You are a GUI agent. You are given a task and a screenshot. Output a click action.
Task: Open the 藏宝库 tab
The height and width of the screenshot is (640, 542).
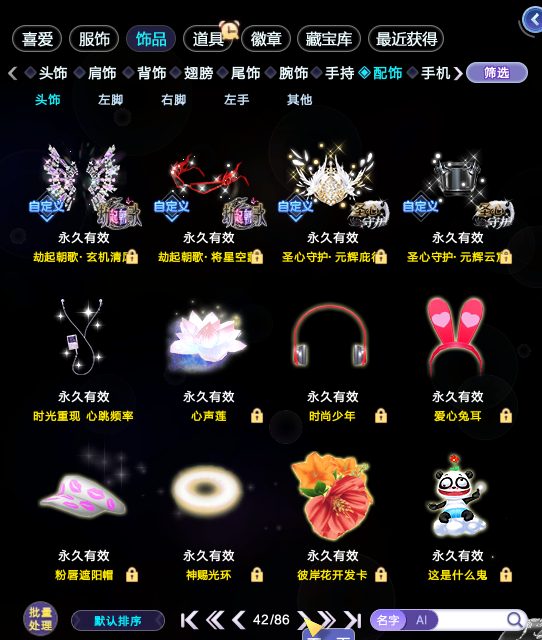[329, 39]
